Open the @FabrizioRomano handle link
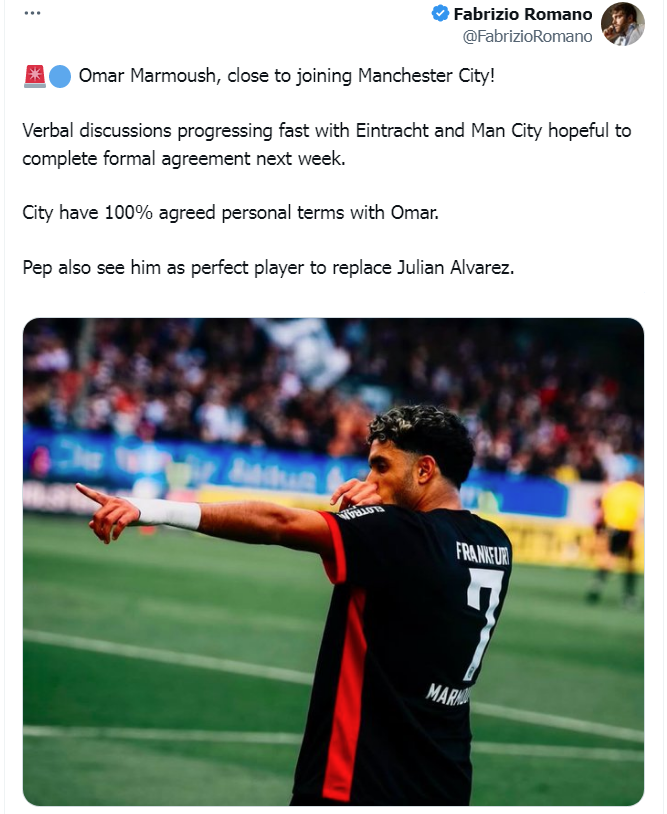The image size is (667, 814). (526, 36)
